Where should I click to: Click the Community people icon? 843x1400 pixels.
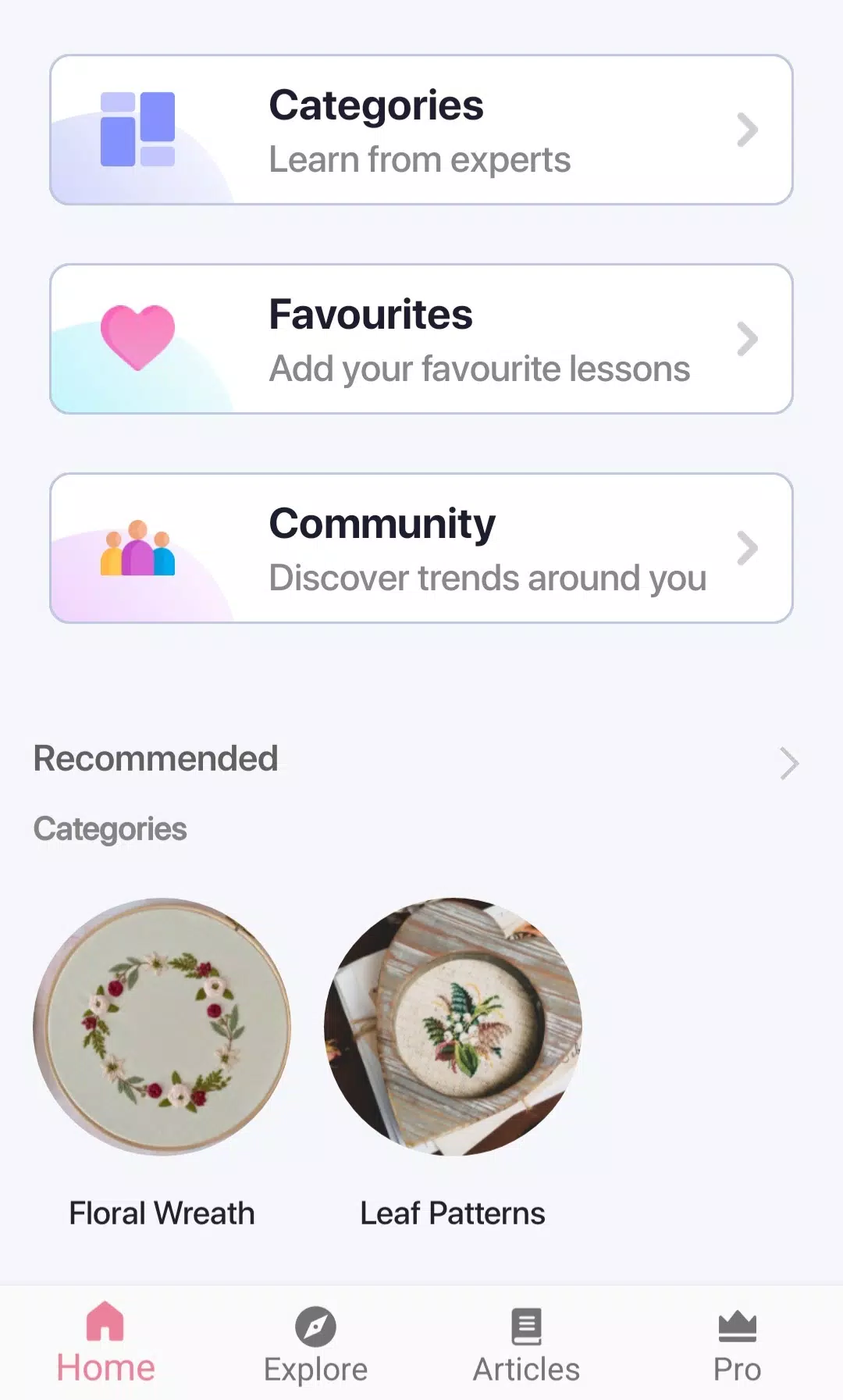138,547
